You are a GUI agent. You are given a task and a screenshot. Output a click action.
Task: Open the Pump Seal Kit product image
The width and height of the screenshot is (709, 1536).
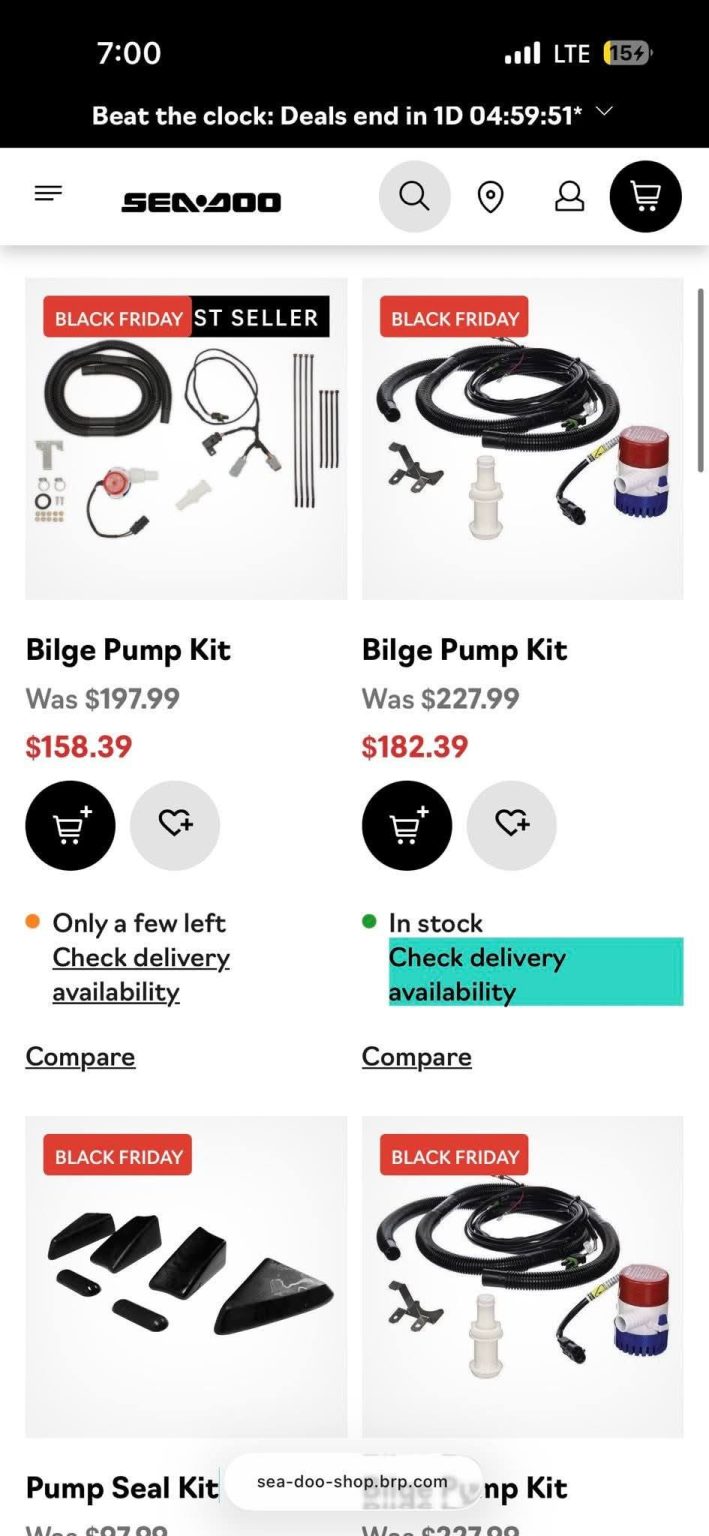186,1277
